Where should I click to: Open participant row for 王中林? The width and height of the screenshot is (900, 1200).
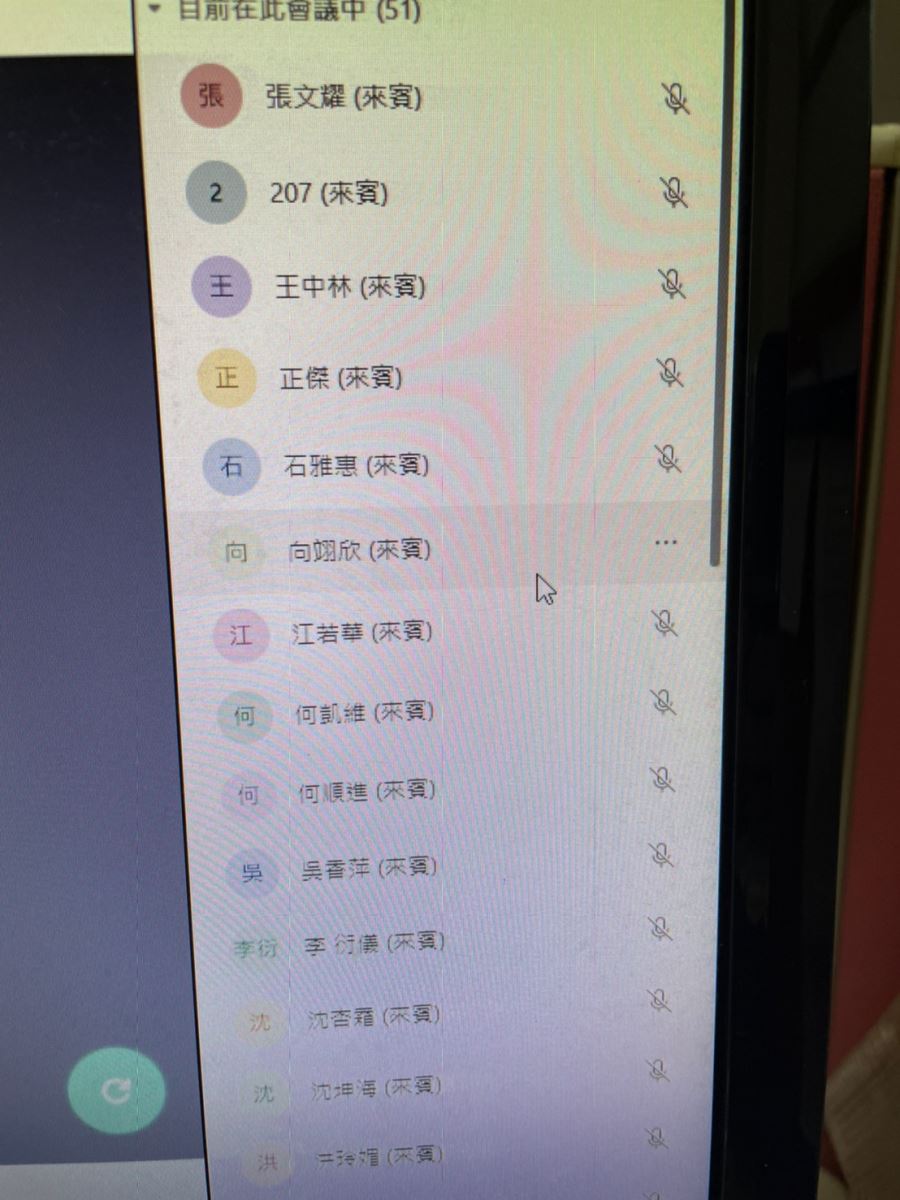tap(350, 288)
